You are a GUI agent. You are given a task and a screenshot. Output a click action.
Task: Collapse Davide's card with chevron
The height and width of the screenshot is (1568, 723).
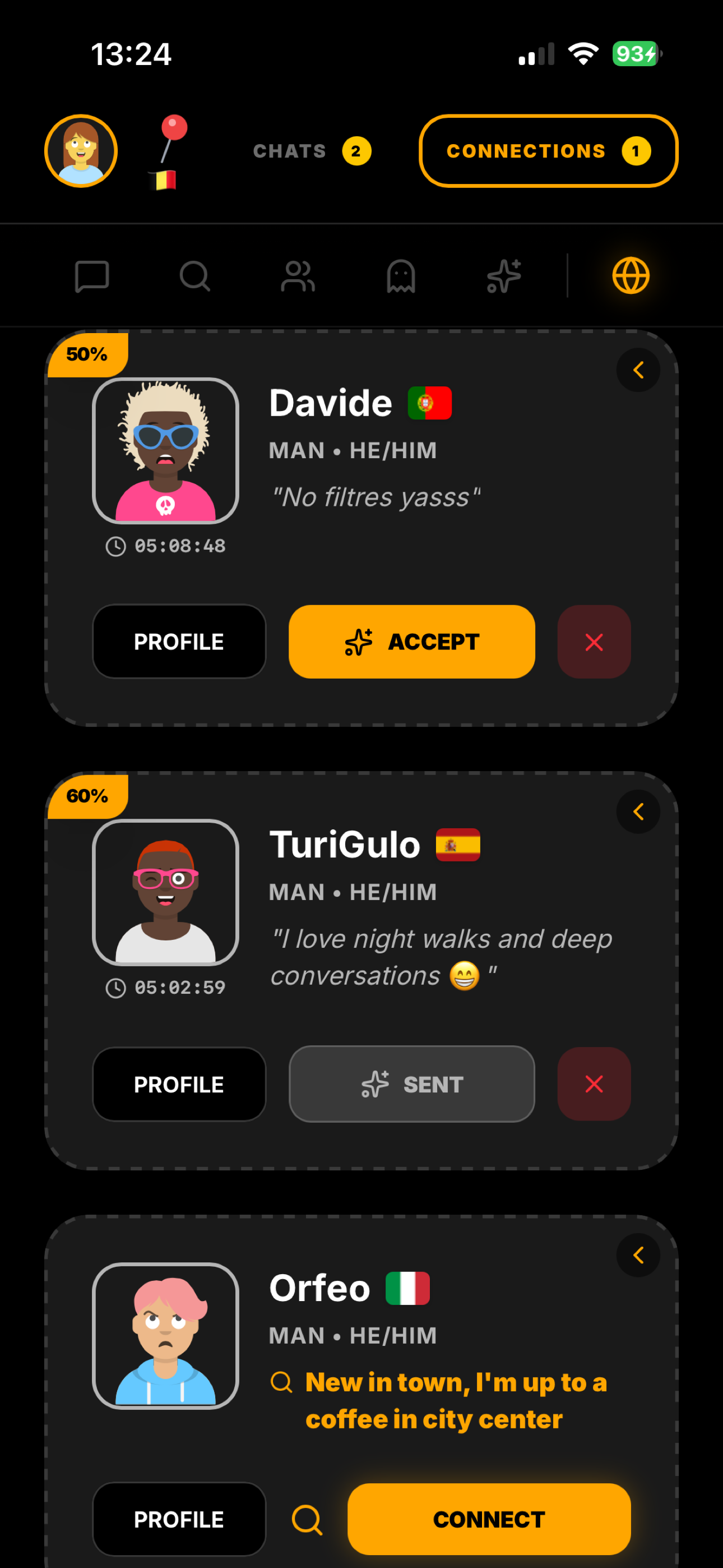[x=638, y=370]
